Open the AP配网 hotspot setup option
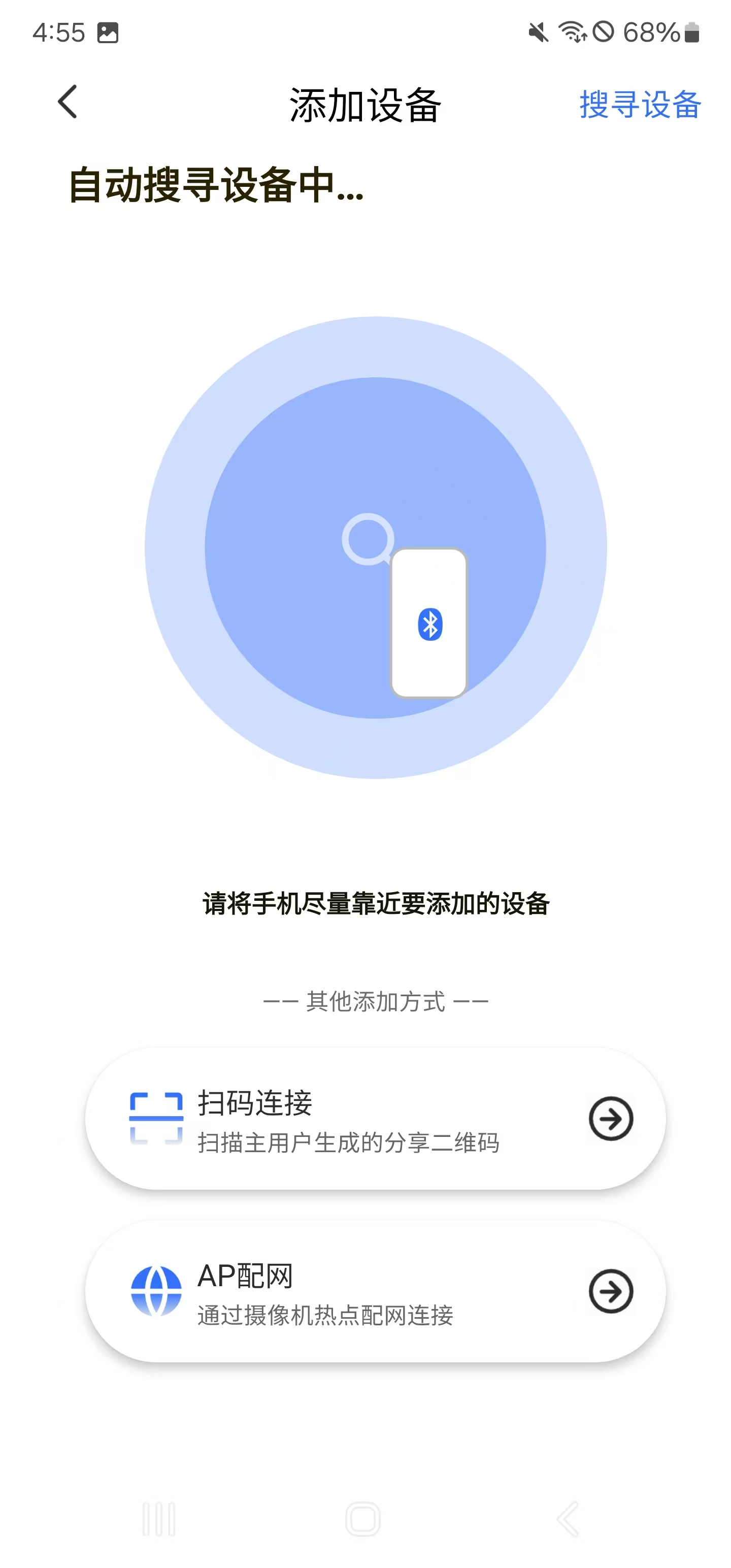 pyautogui.click(x=375, y=1291)
